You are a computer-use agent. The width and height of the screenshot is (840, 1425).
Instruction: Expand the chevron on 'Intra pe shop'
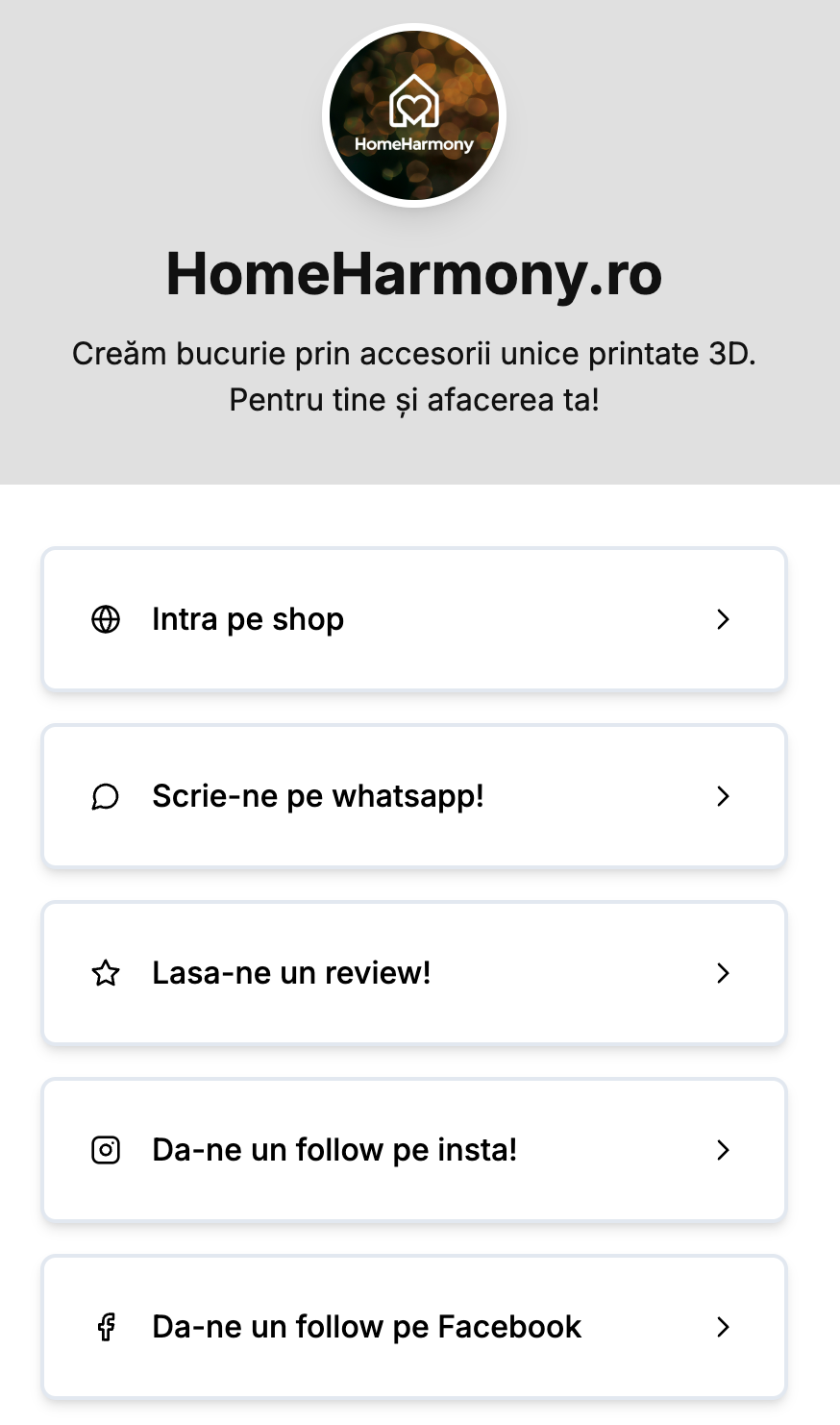723,619
